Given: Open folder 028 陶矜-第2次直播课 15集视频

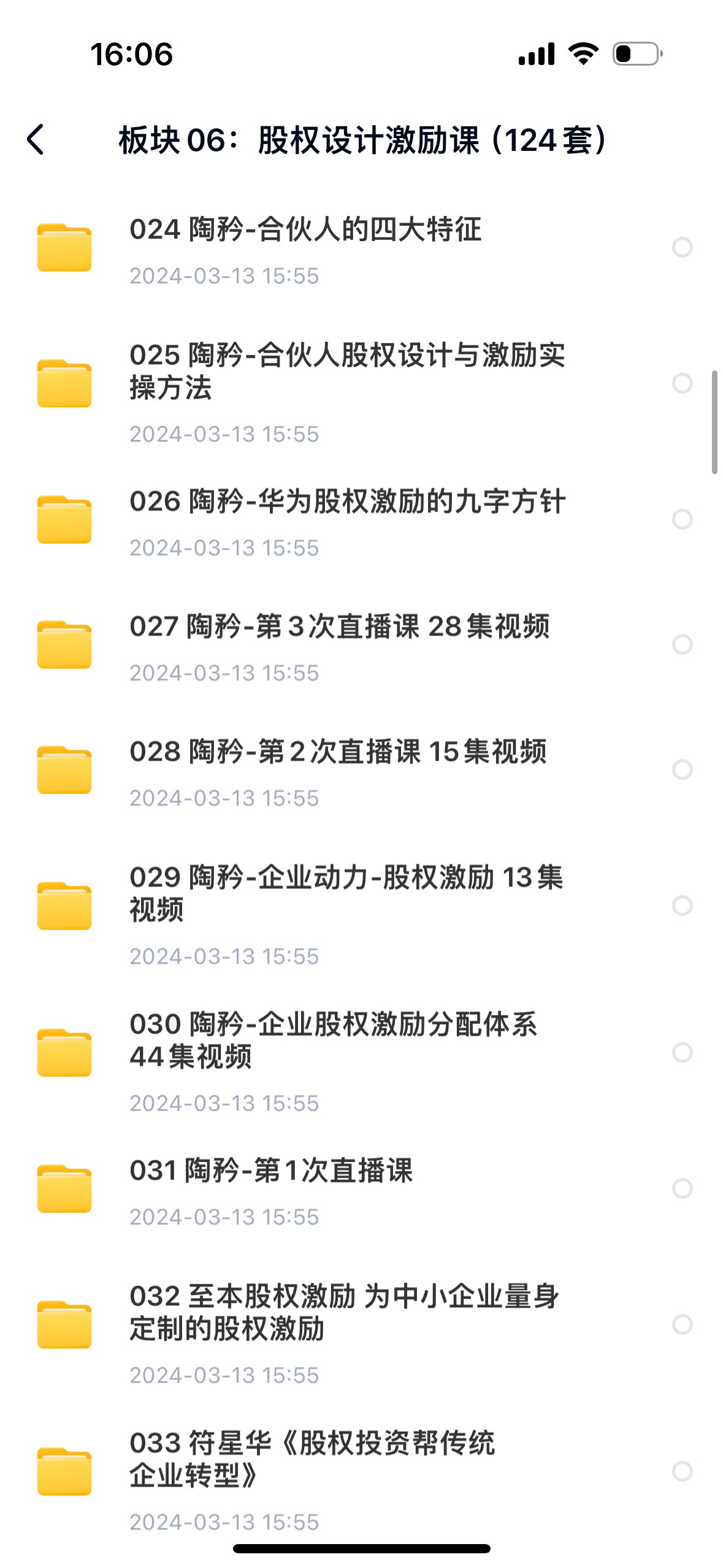Looking at the screenshot, I should click(x=338, y=752).
